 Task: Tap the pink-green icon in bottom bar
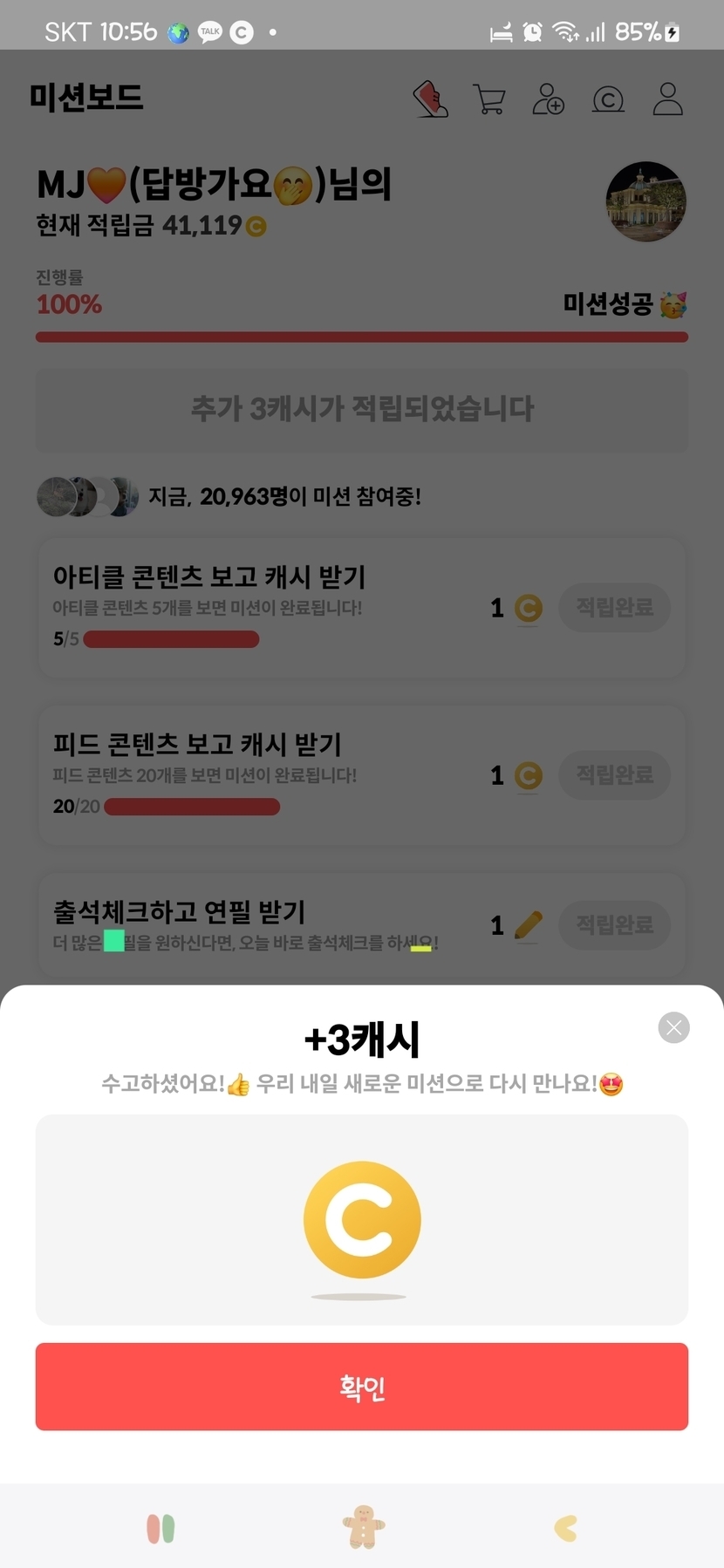click(161, 1528)
